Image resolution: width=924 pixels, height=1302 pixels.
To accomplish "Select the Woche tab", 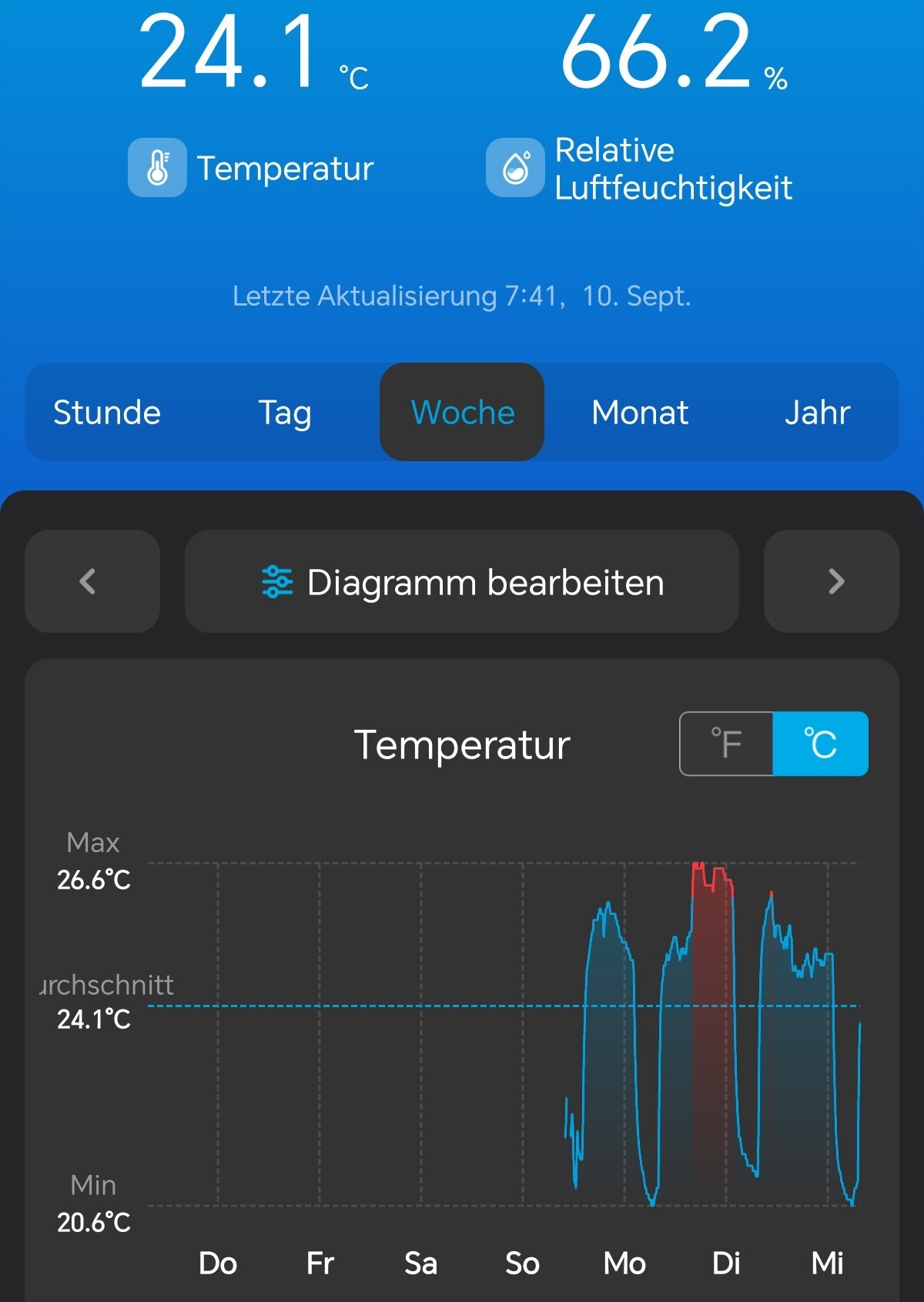I will (462, 413).
